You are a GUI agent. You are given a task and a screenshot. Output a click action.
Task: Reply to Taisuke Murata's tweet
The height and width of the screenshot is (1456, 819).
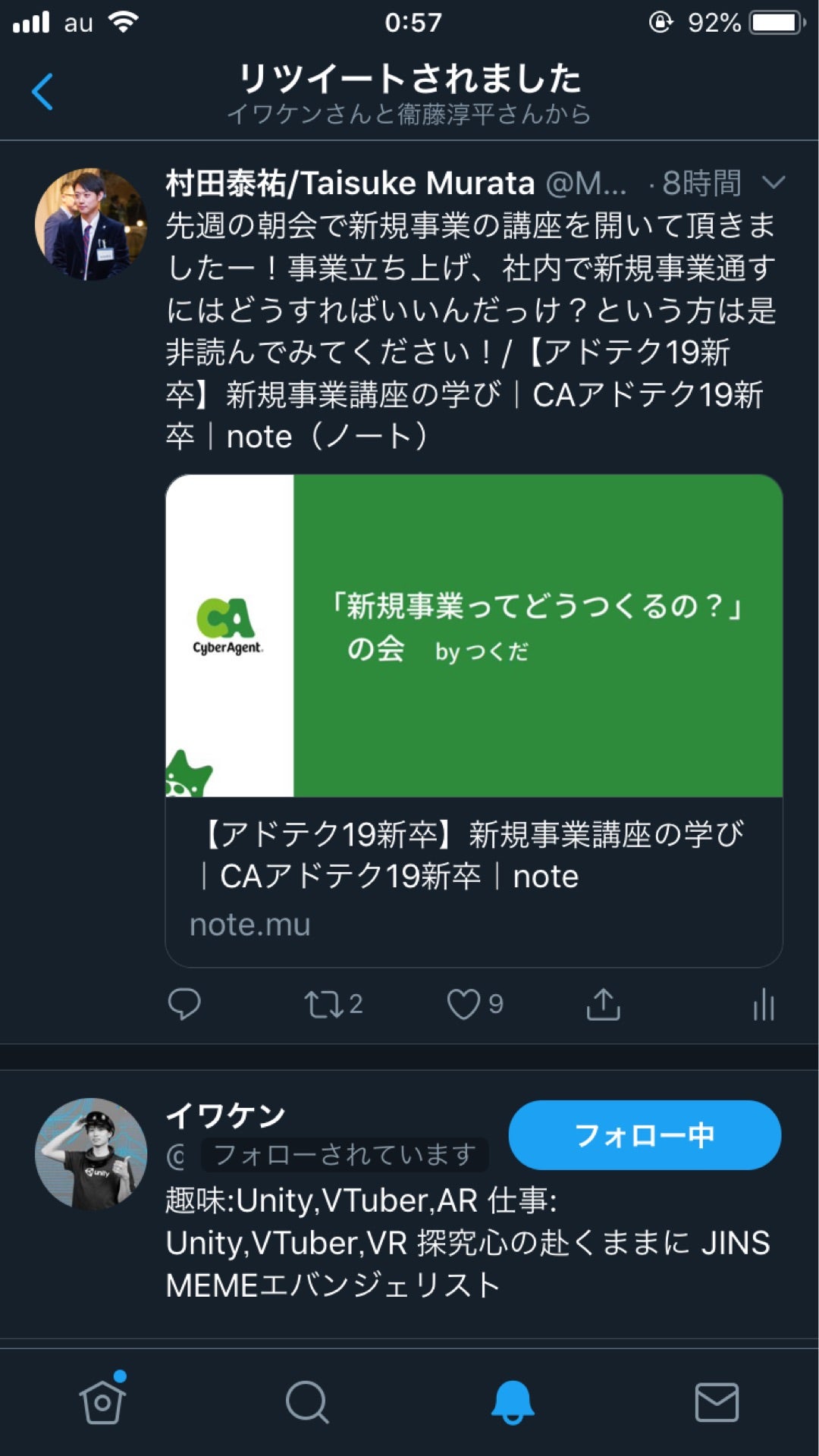click(184, 1004)
